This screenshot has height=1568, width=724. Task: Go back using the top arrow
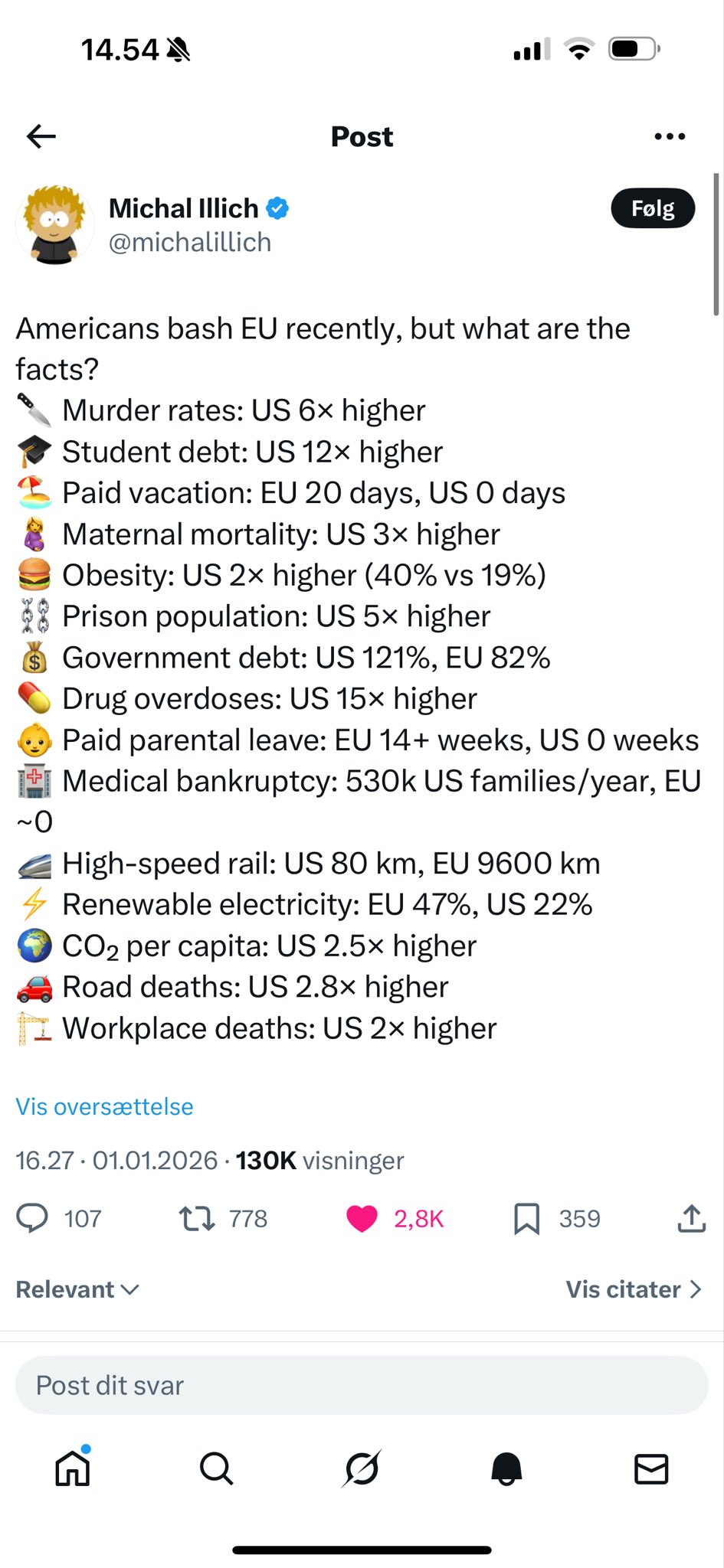tap(41, 136)
